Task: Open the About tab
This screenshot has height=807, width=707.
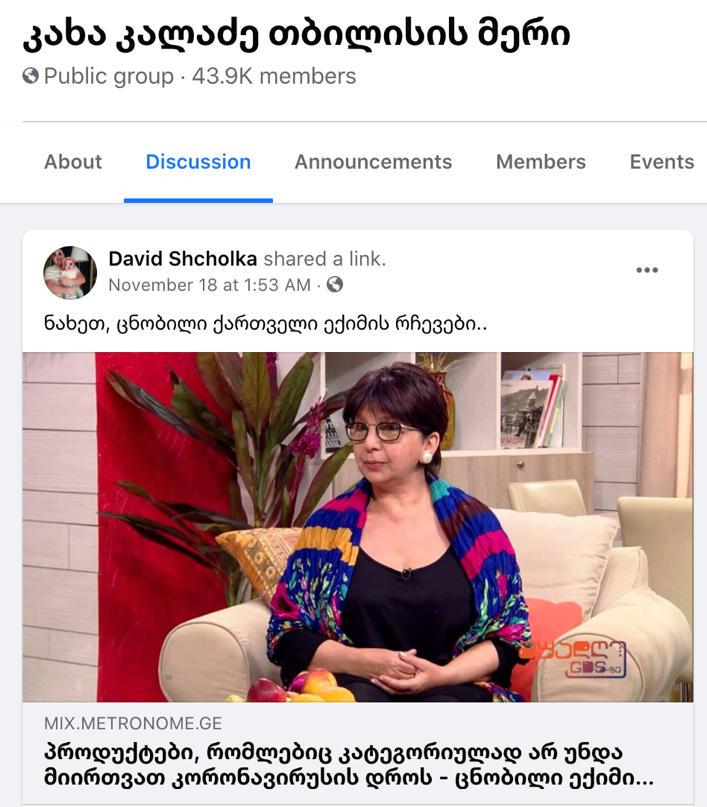Action: pyautogui.click(x=73, y=162)
